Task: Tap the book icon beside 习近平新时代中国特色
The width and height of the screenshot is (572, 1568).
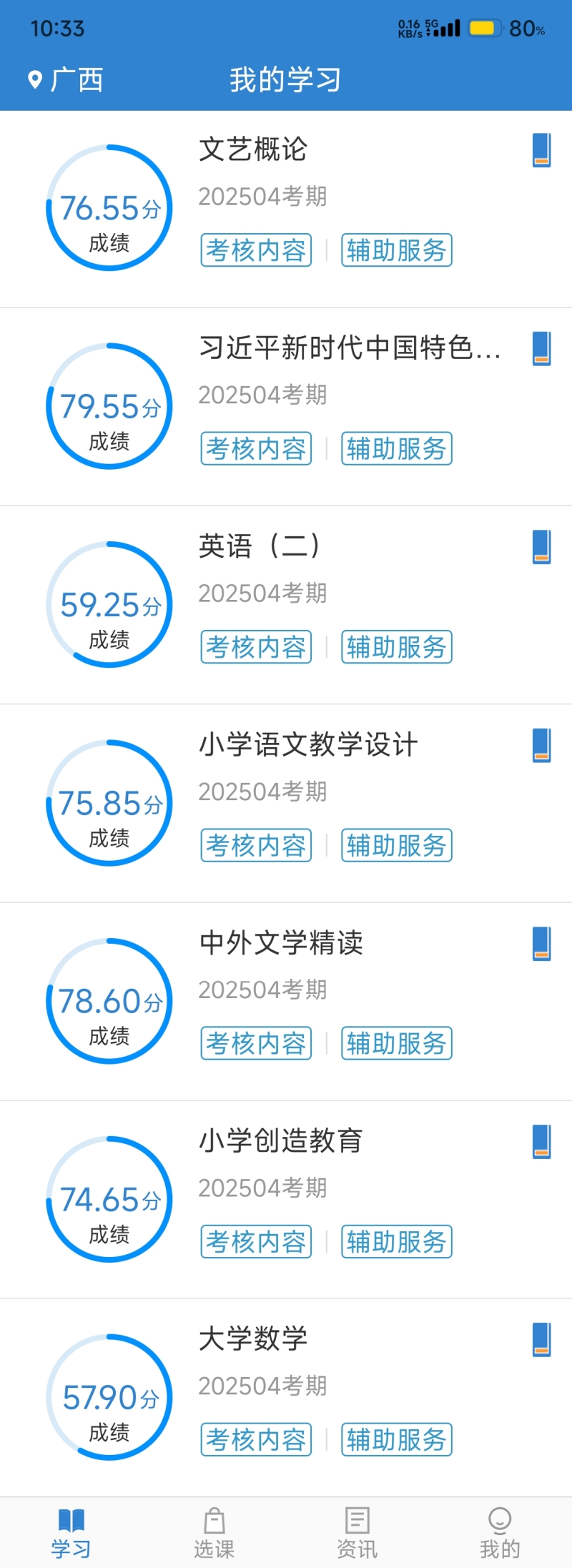Action: 541,348
